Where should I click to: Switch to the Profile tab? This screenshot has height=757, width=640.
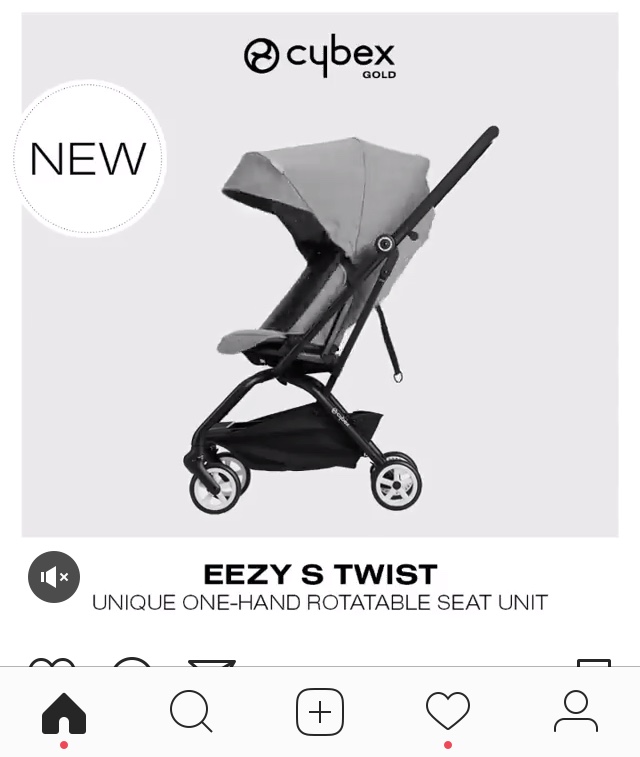click(x=576, y=712)
